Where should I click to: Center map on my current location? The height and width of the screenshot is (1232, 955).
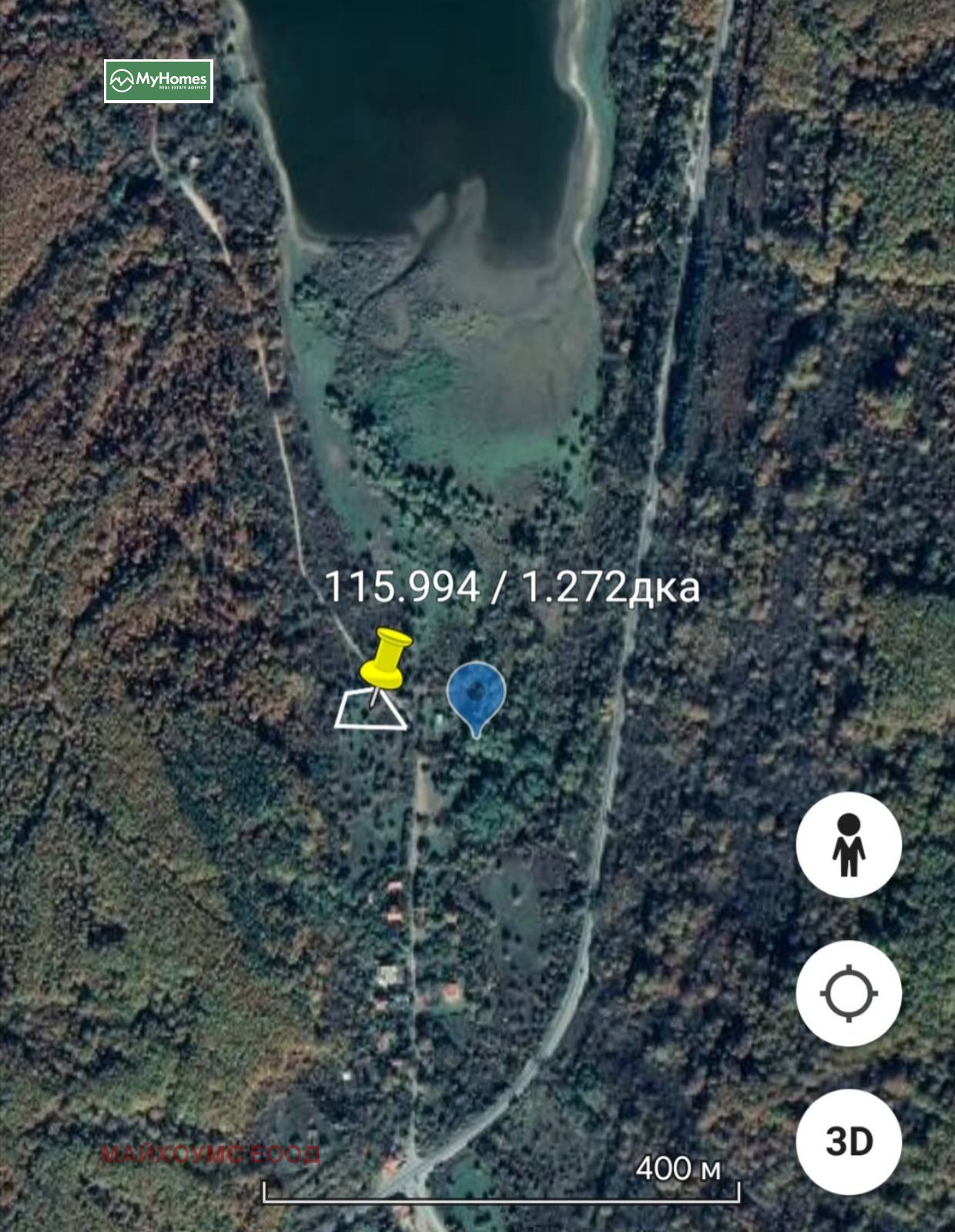[848, 992]
